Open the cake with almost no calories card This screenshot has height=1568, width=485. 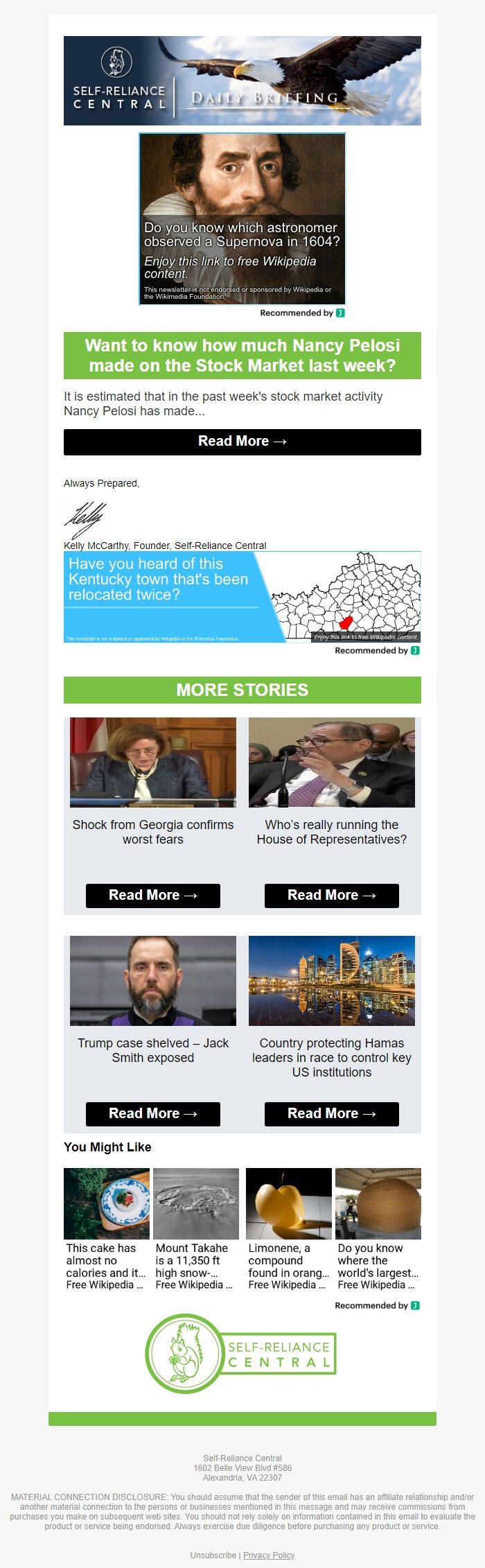106,1228
